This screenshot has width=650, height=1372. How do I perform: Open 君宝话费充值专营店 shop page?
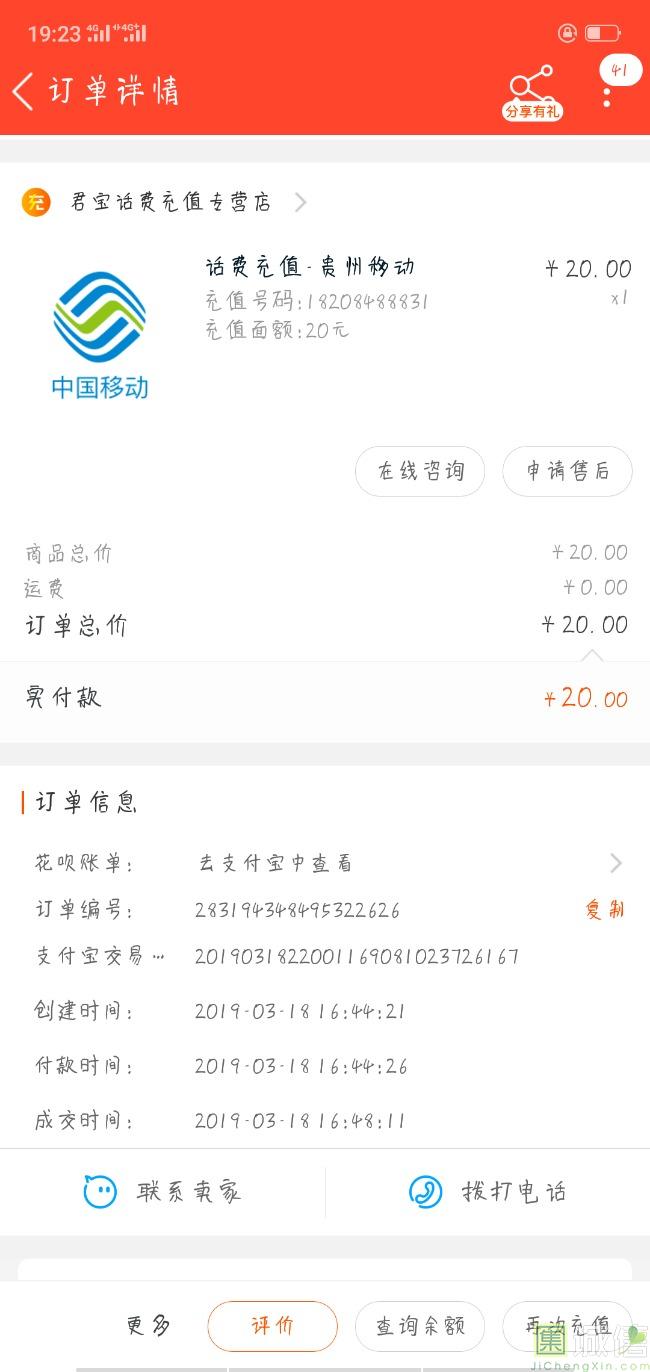164,202
